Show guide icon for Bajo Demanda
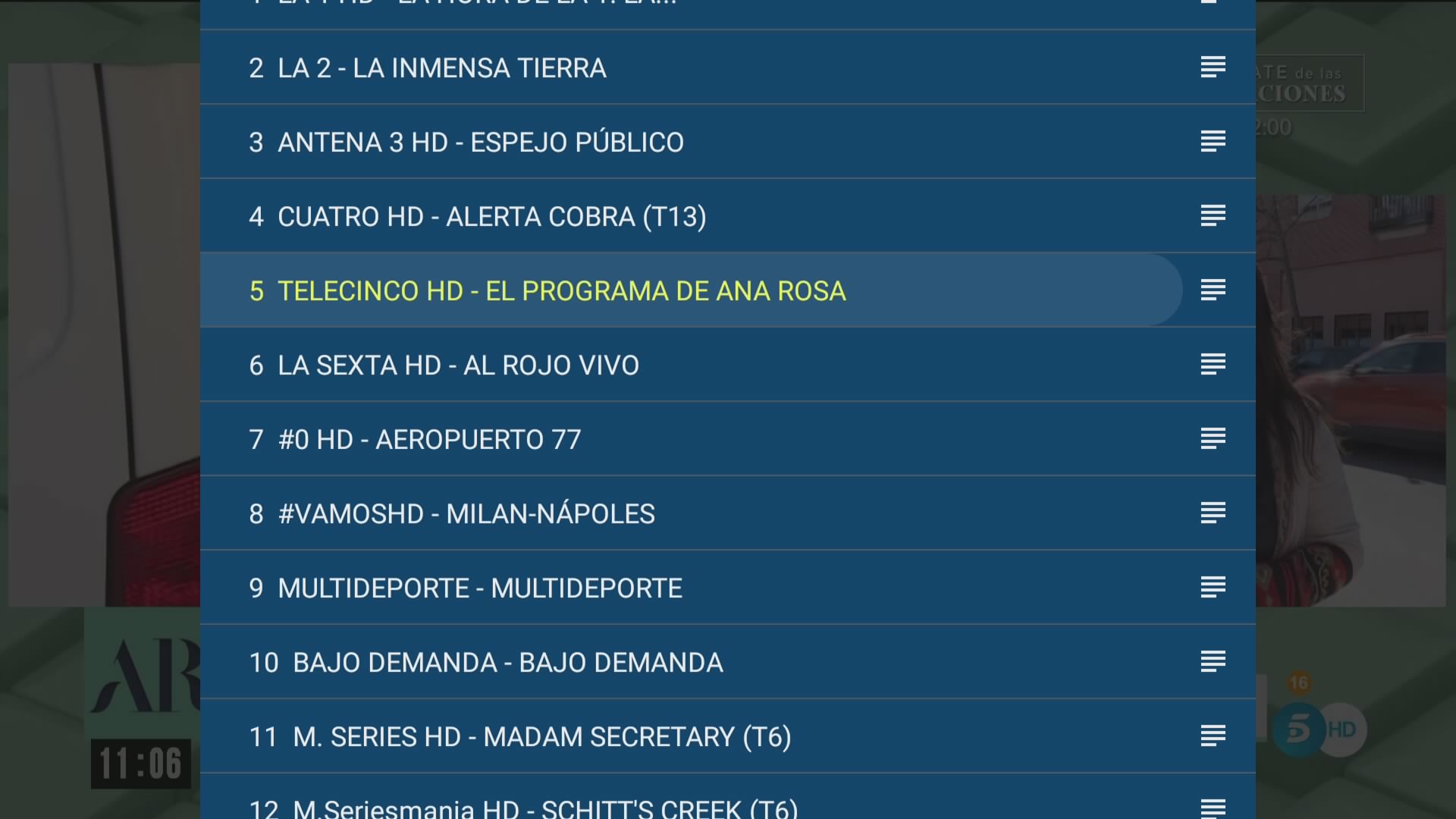Screen dimensions: 1456x819 tap(1213, 661)
